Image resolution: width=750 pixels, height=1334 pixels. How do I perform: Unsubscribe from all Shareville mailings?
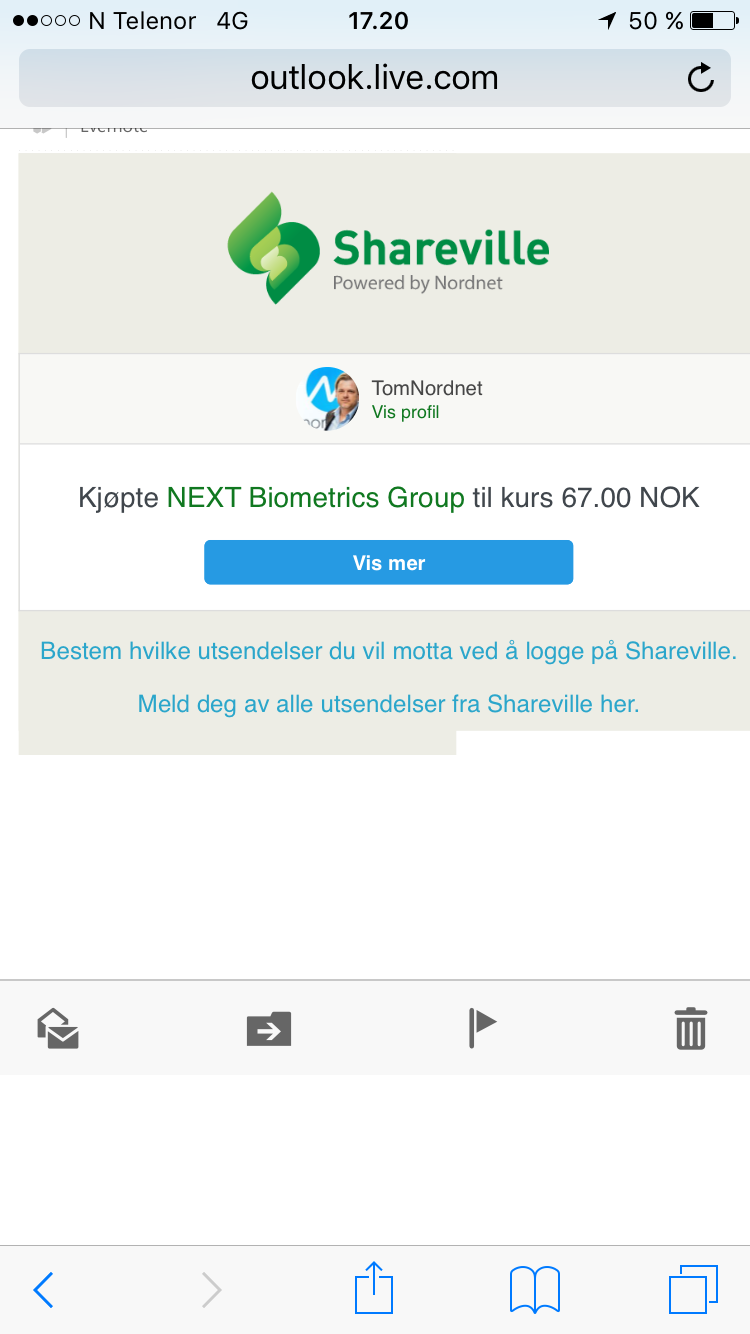pos(388,704)
